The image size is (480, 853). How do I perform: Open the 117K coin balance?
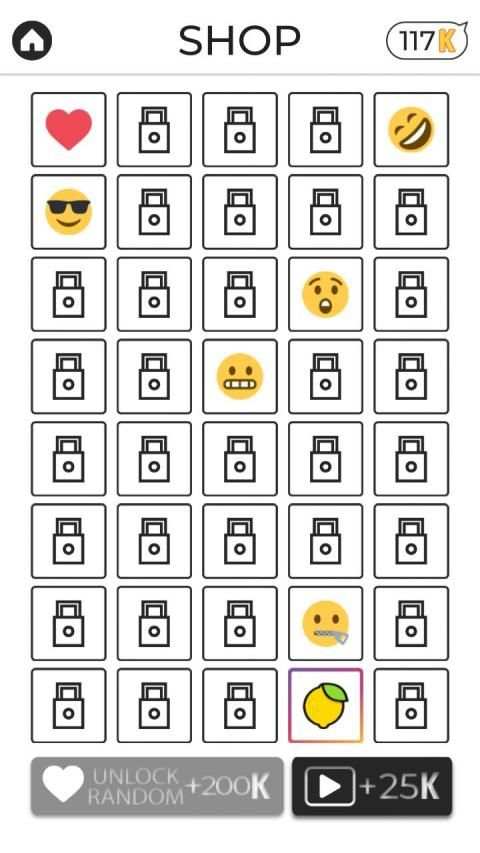tap(427, 40)
